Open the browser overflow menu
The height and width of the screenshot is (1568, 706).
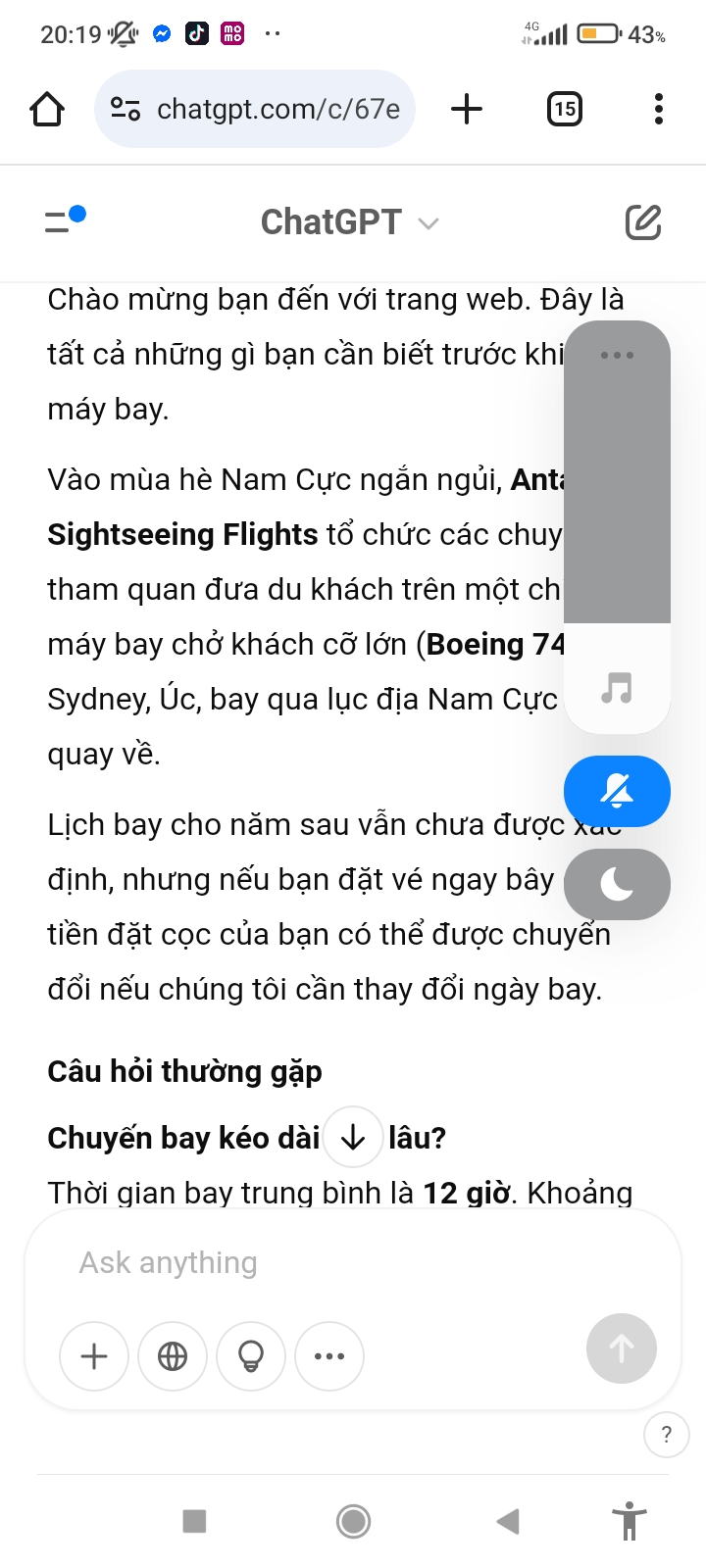click(x=658, y=109)
